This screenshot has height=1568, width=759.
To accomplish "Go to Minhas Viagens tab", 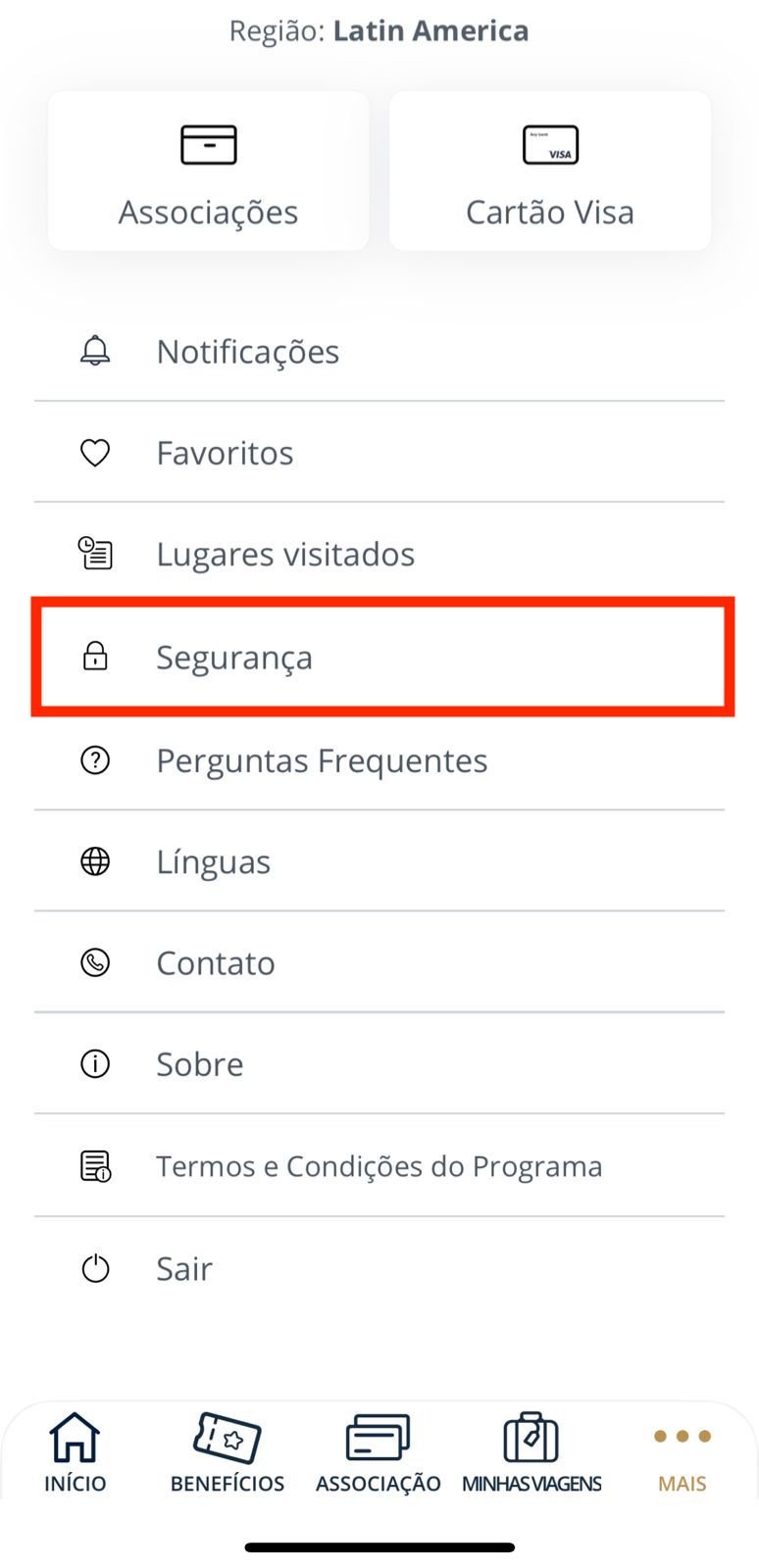I will click(531, 1452).
